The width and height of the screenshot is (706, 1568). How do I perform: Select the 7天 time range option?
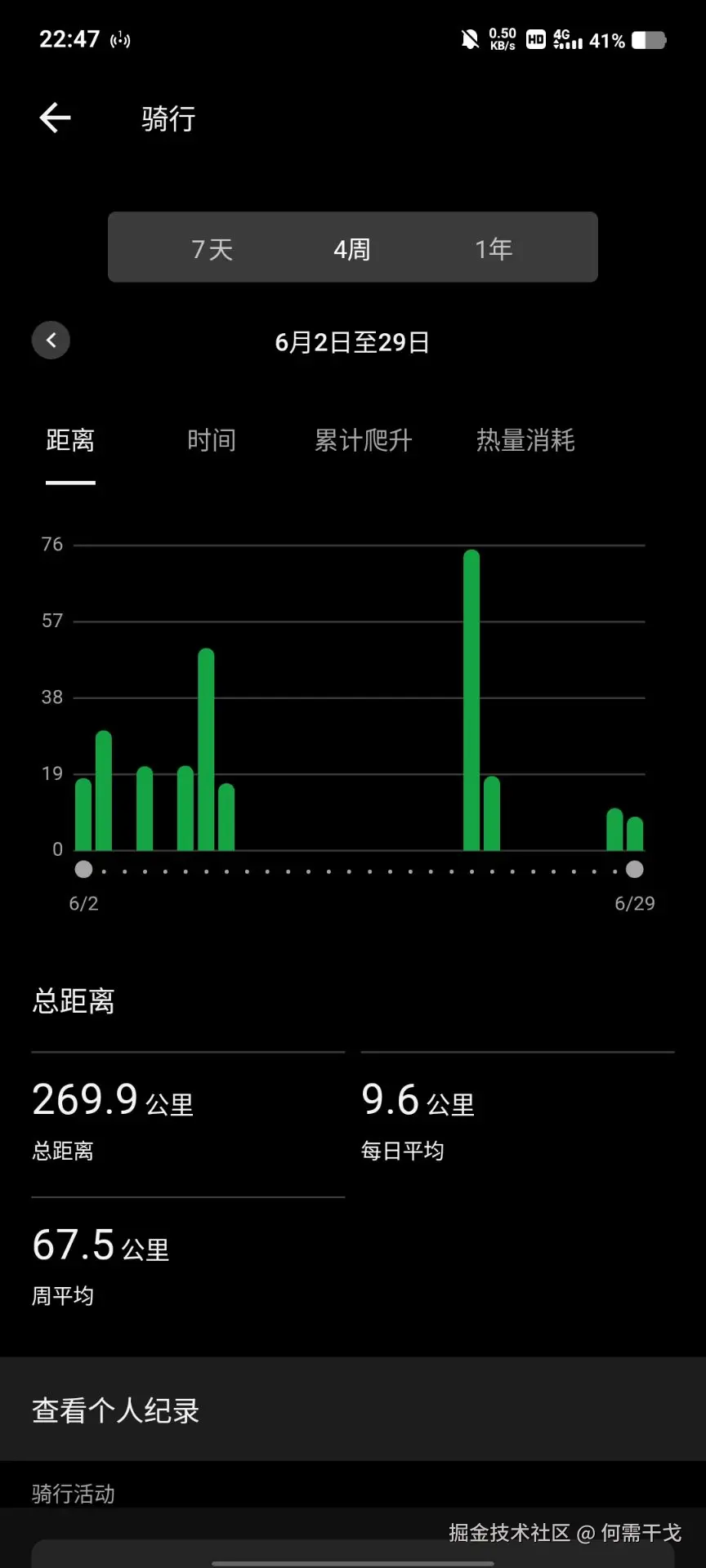(x=213, y=247)
